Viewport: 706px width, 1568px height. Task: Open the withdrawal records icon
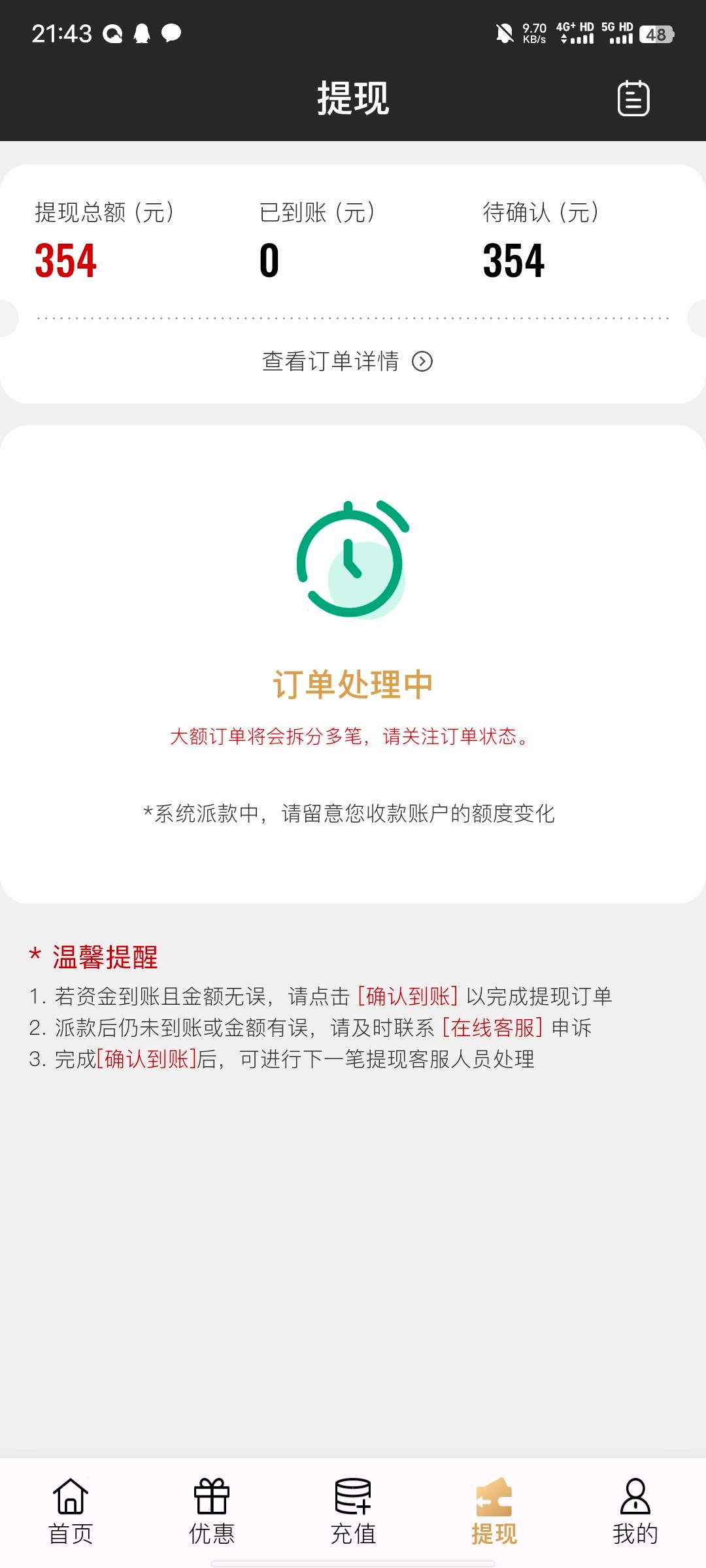pos(633,99)
